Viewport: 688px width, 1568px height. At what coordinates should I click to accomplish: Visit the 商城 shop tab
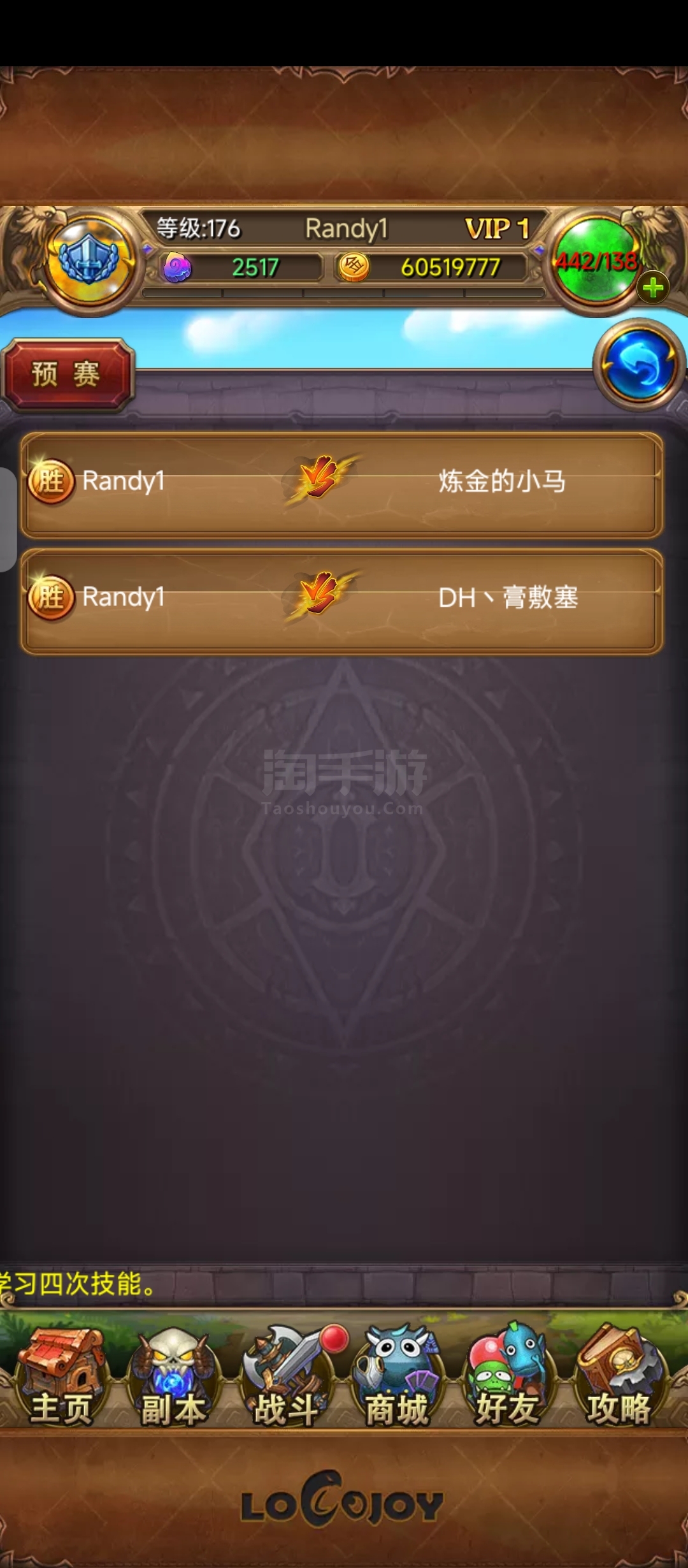[x=397, y=1377]
